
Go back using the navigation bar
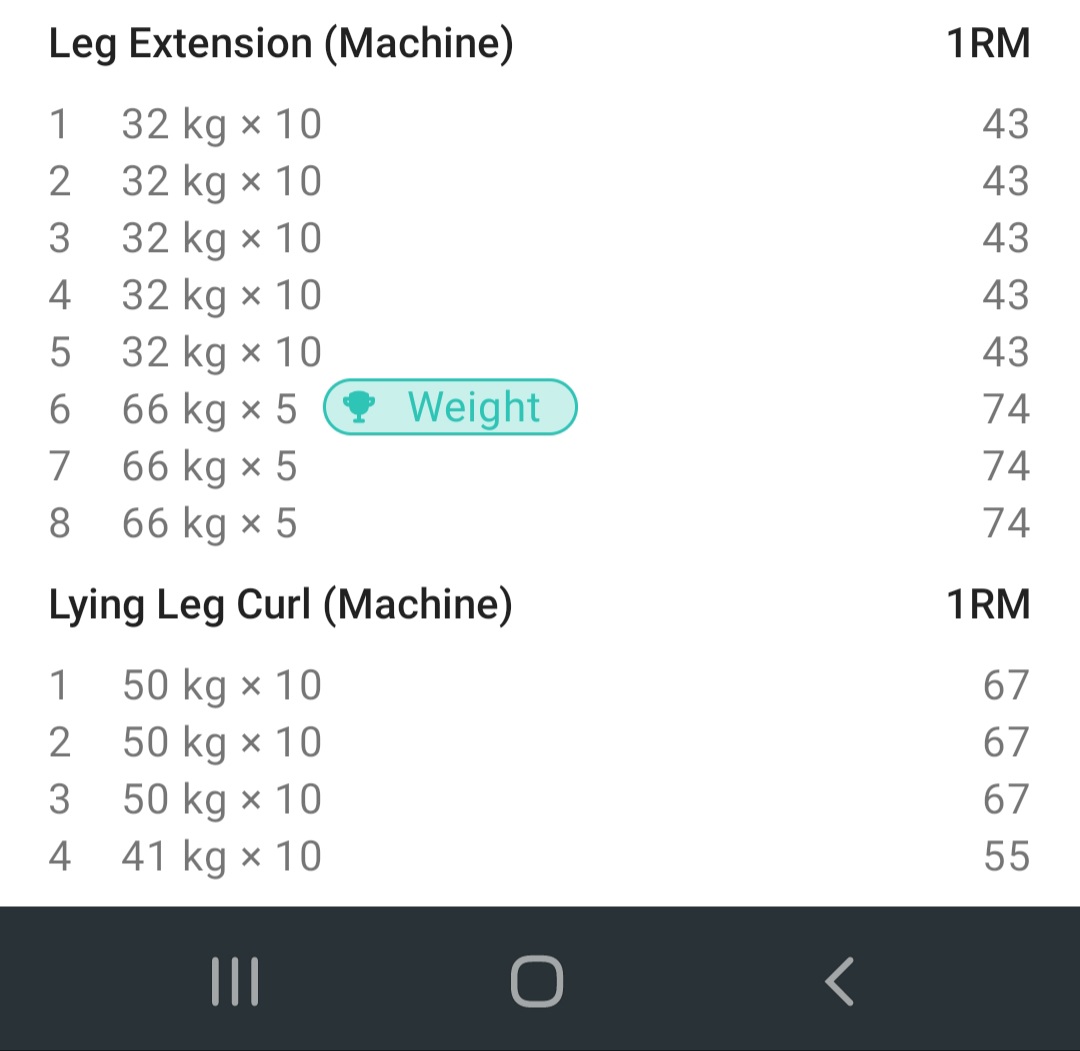[x=840, y=981]
